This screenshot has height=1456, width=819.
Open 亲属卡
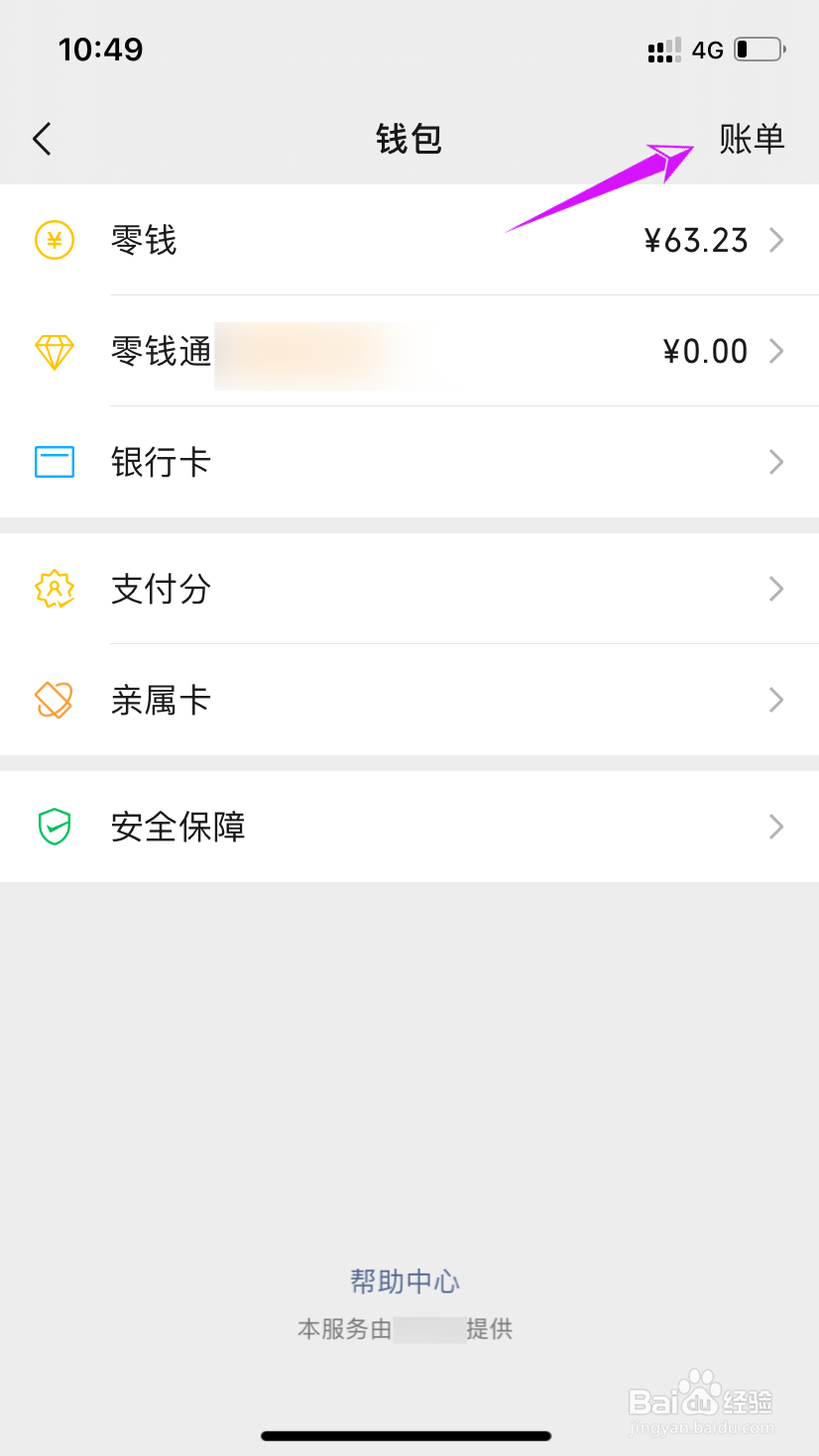point(409,700)
